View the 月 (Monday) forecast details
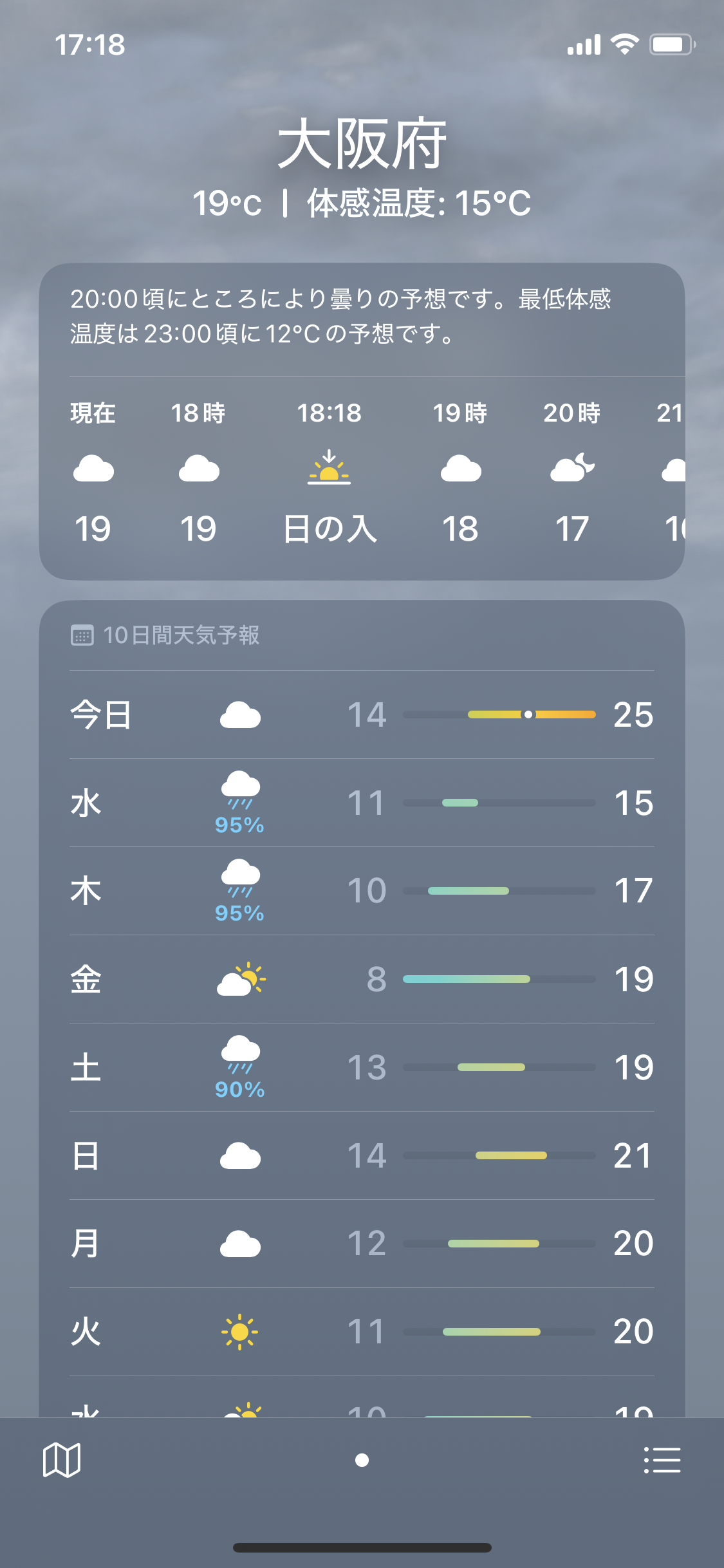This screenshot has width=724, height=1568. 362,1243
